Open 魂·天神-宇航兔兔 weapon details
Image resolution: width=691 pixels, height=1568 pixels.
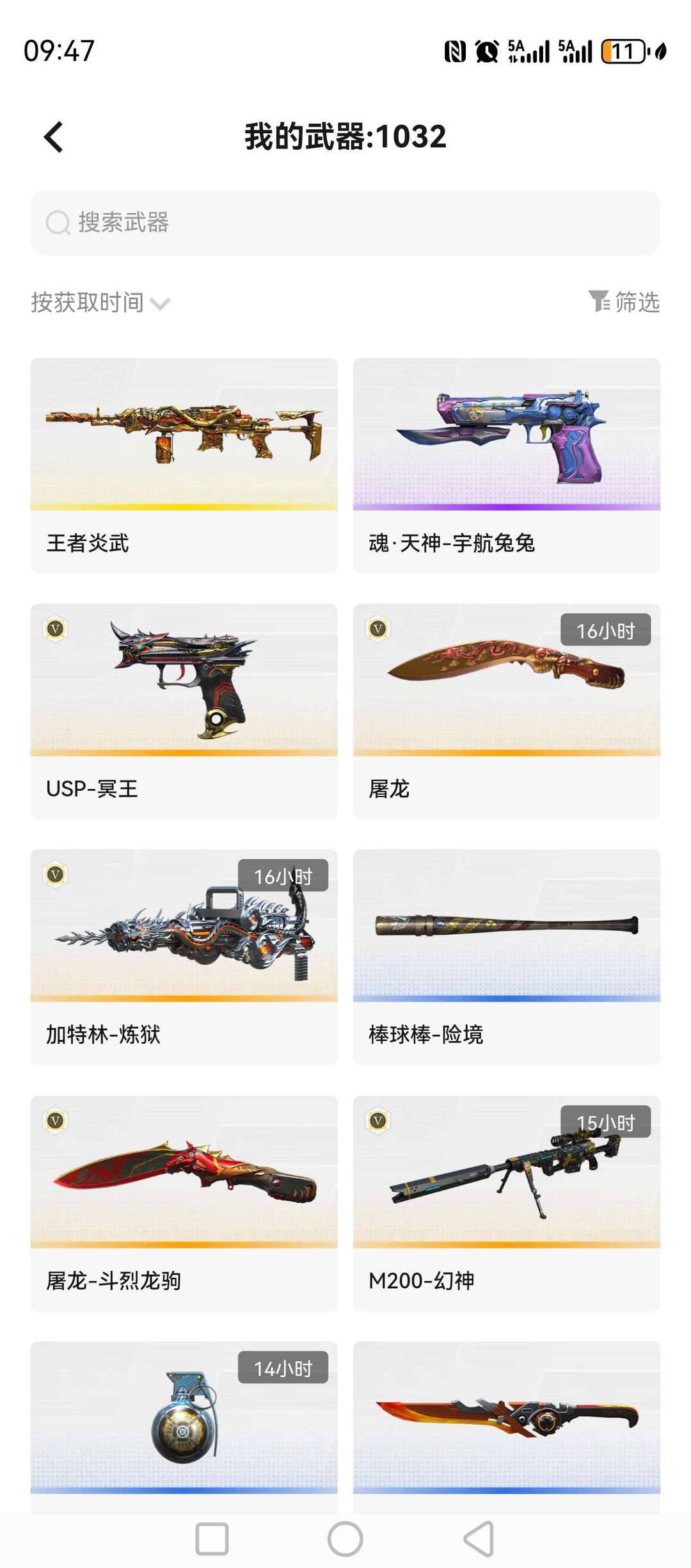505,461
